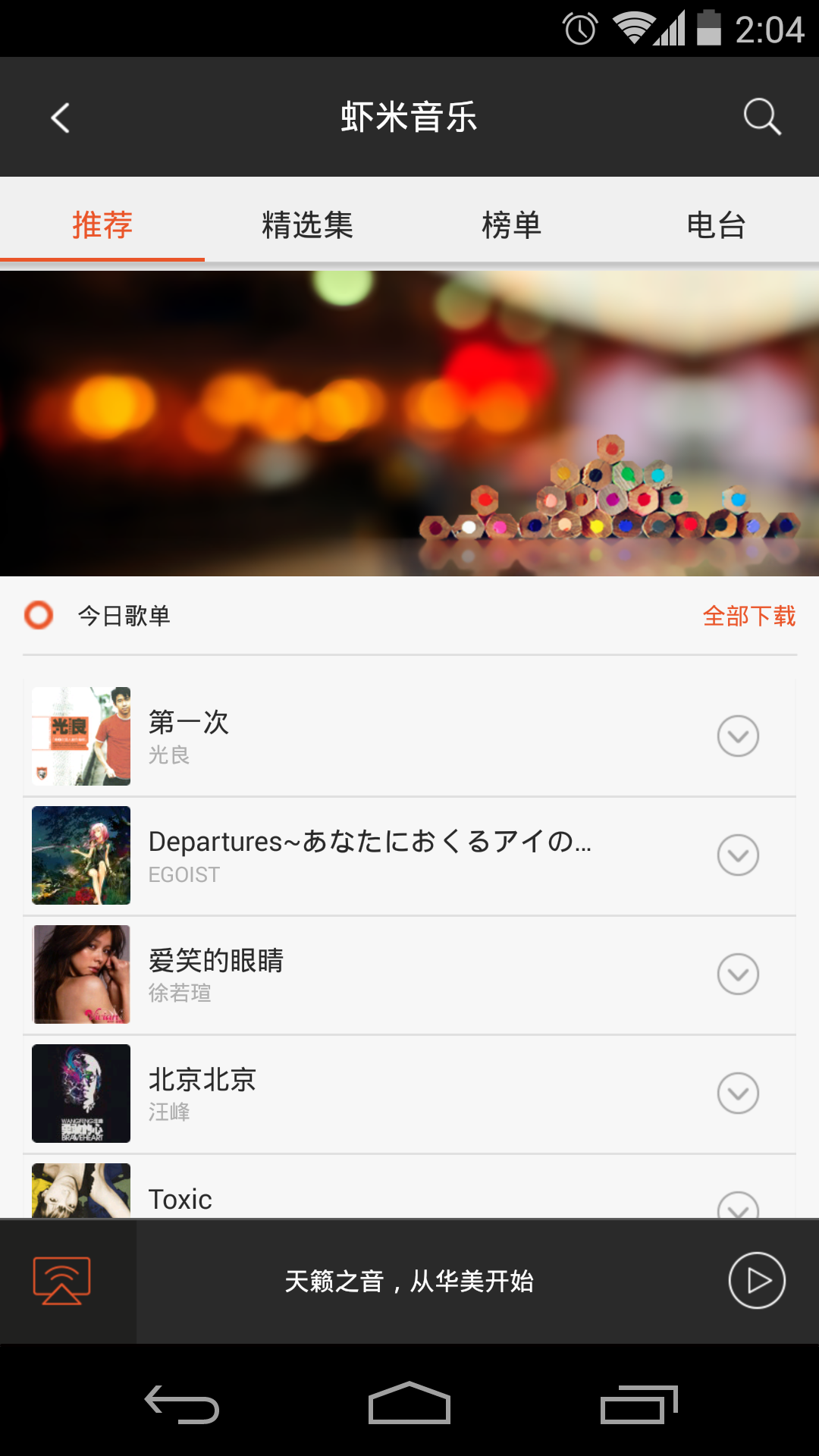Select the 推荐 tab

[x=102, y=225]
